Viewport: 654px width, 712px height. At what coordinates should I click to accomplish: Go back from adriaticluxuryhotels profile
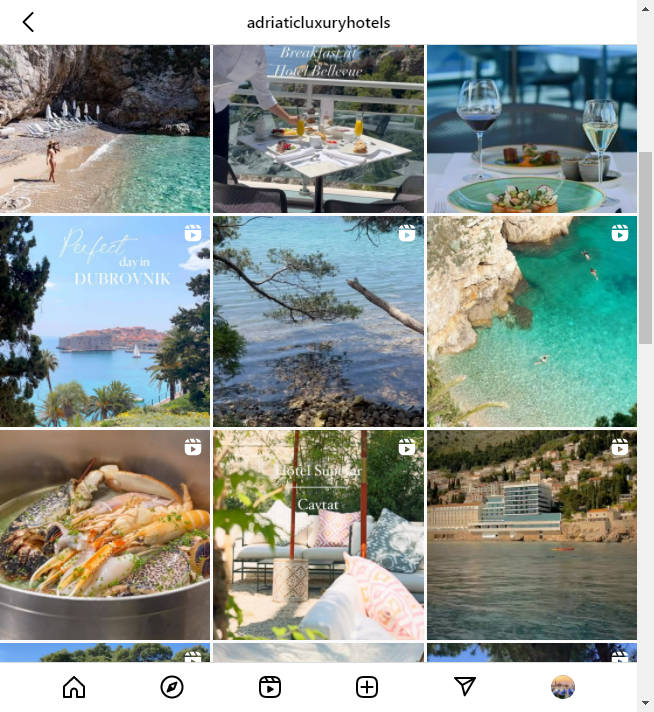tap(28, 22)
